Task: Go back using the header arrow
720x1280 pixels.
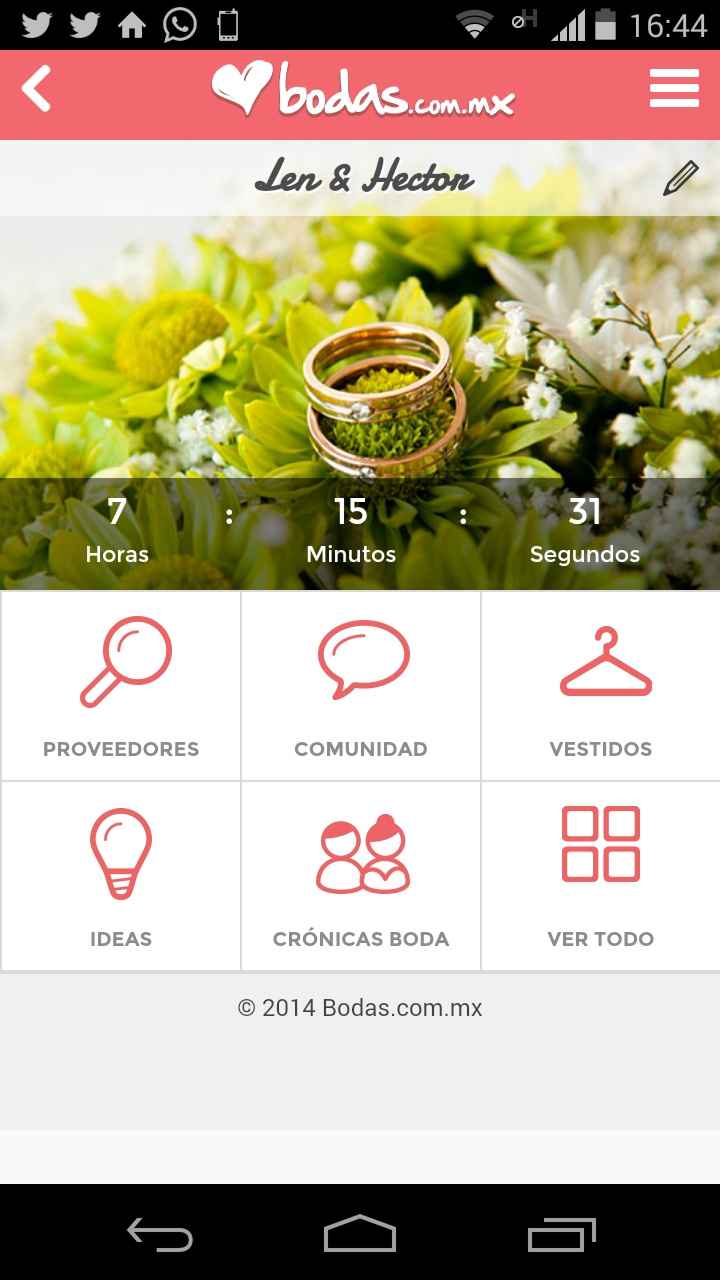Action: pyautogui.click(x=36, y=89)
